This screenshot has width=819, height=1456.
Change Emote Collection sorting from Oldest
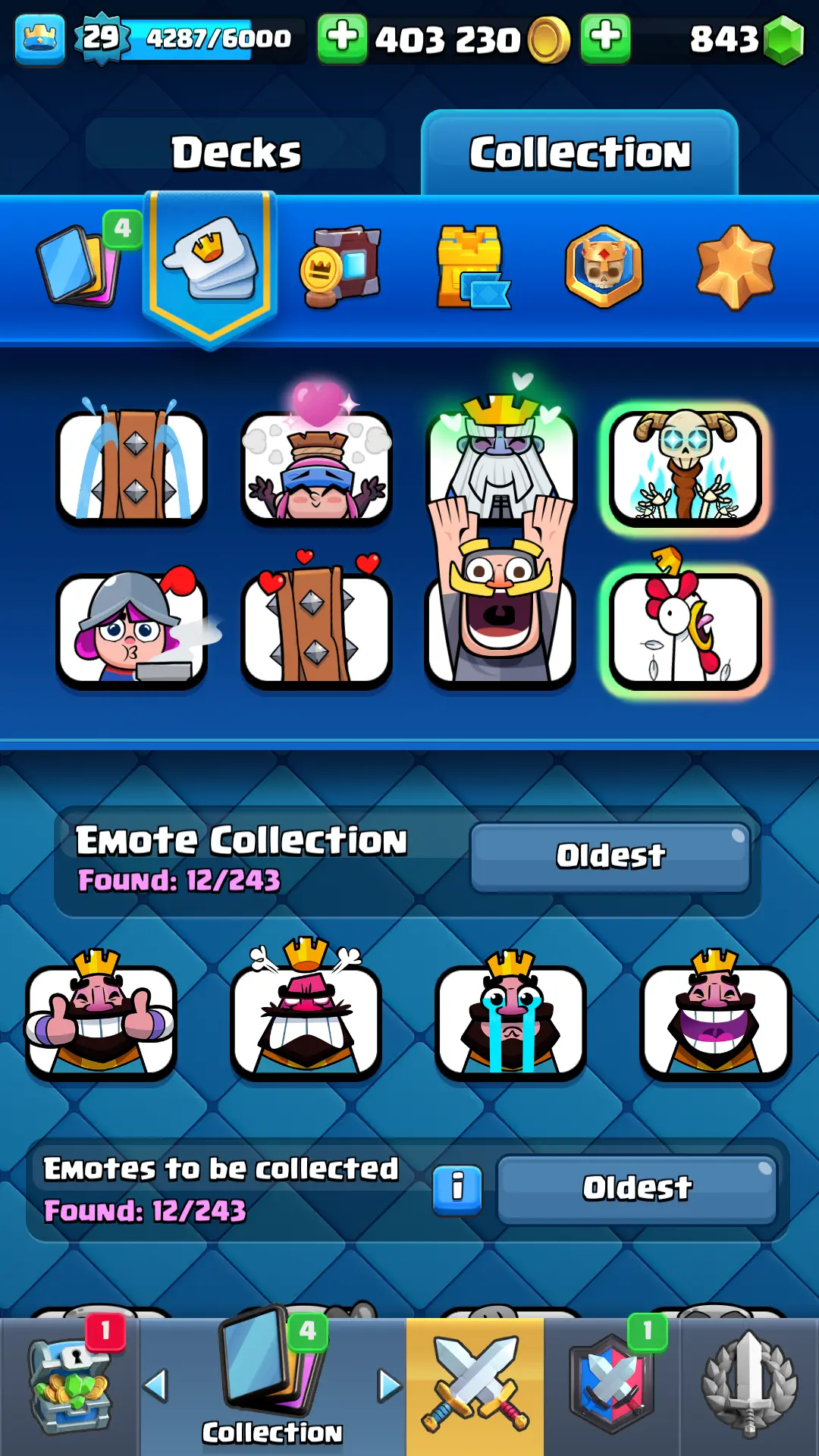(610, 857)
